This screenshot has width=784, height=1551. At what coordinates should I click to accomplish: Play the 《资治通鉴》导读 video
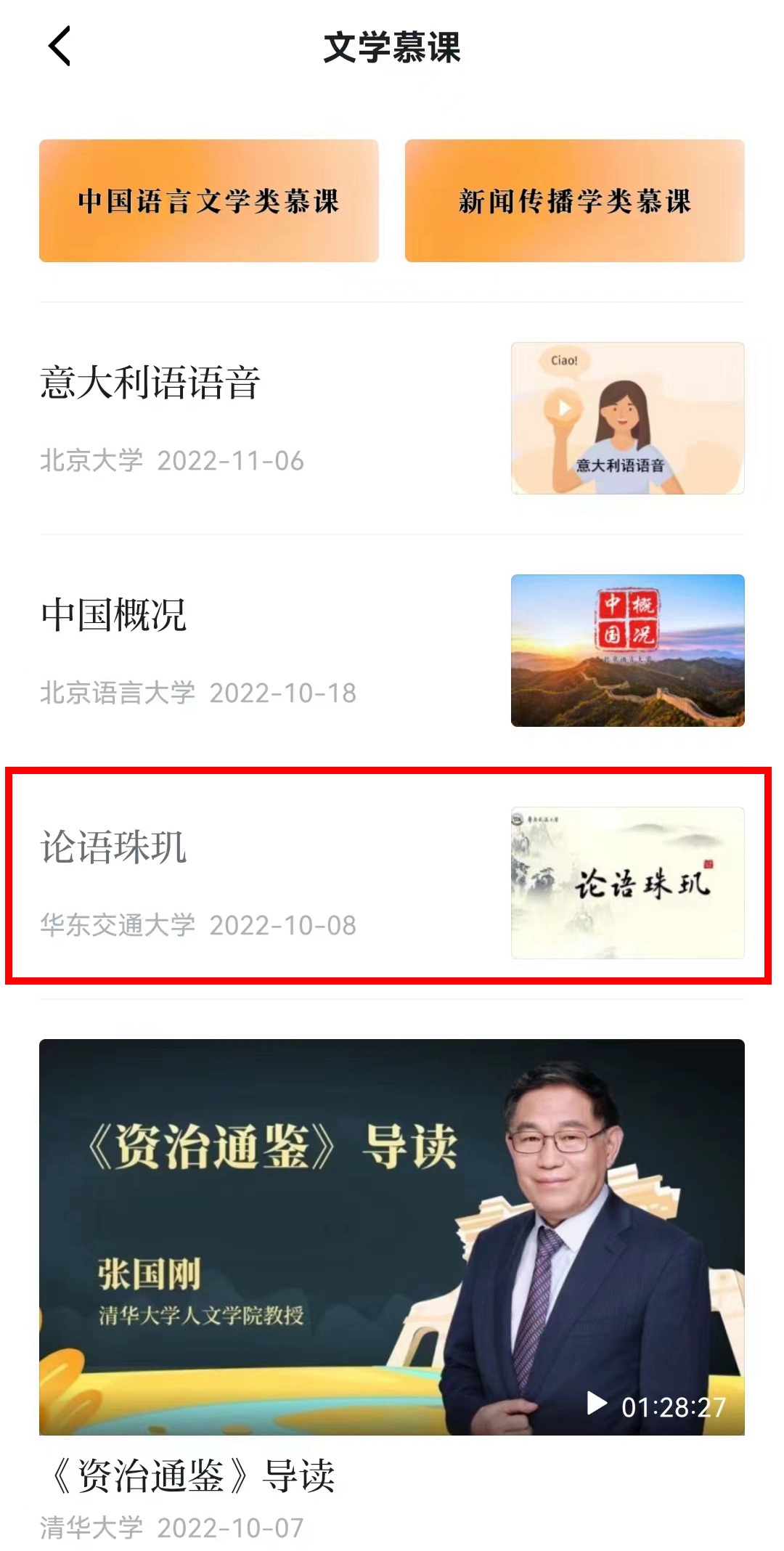(392, 1237)
